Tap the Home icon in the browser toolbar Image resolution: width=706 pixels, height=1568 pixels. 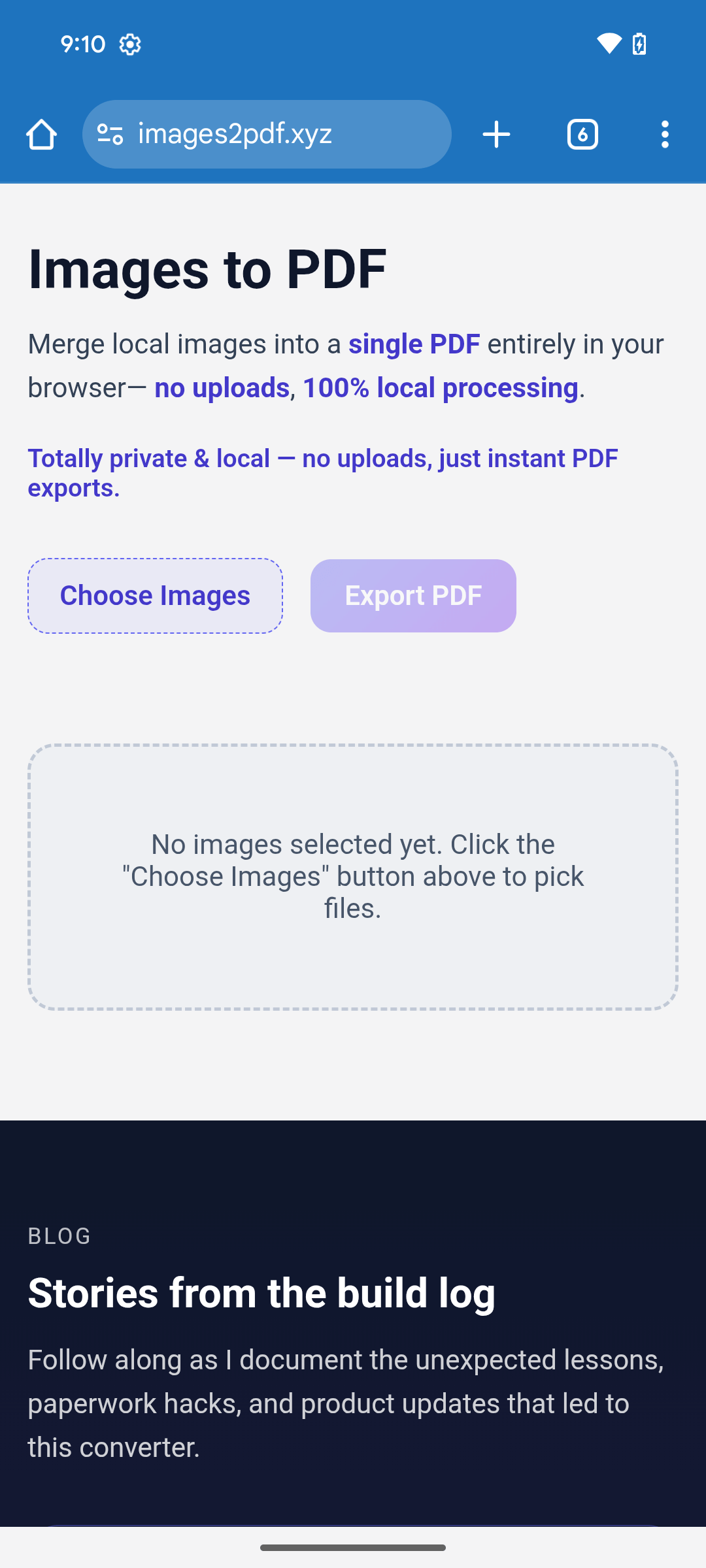coord(41,134)
